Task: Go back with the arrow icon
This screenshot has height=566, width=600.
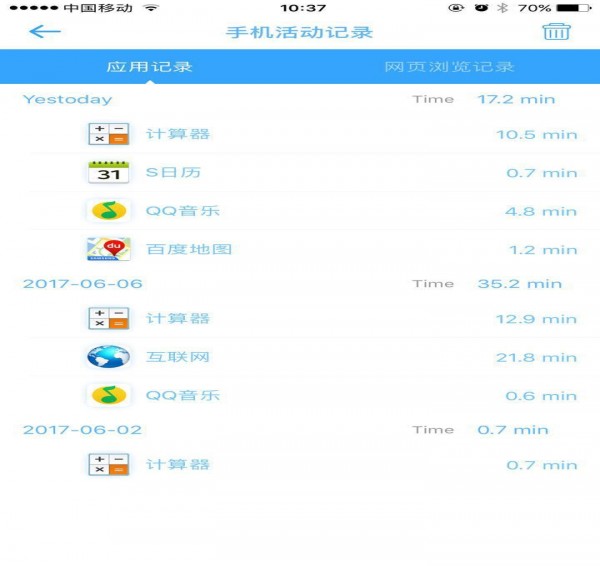Action: point(45,31)
